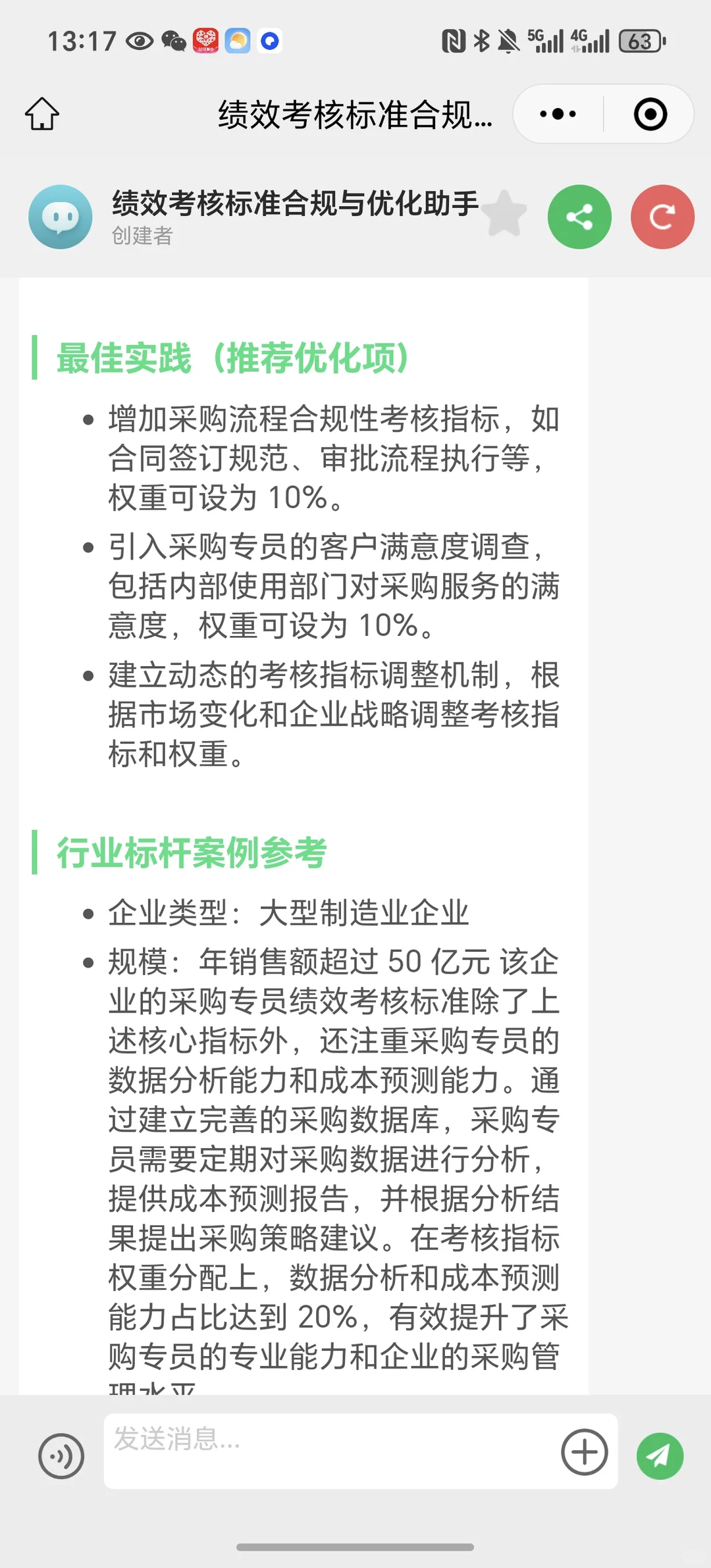Close the mini program via circle icon
Screen dimensions: 711x1568
[650, 114]
